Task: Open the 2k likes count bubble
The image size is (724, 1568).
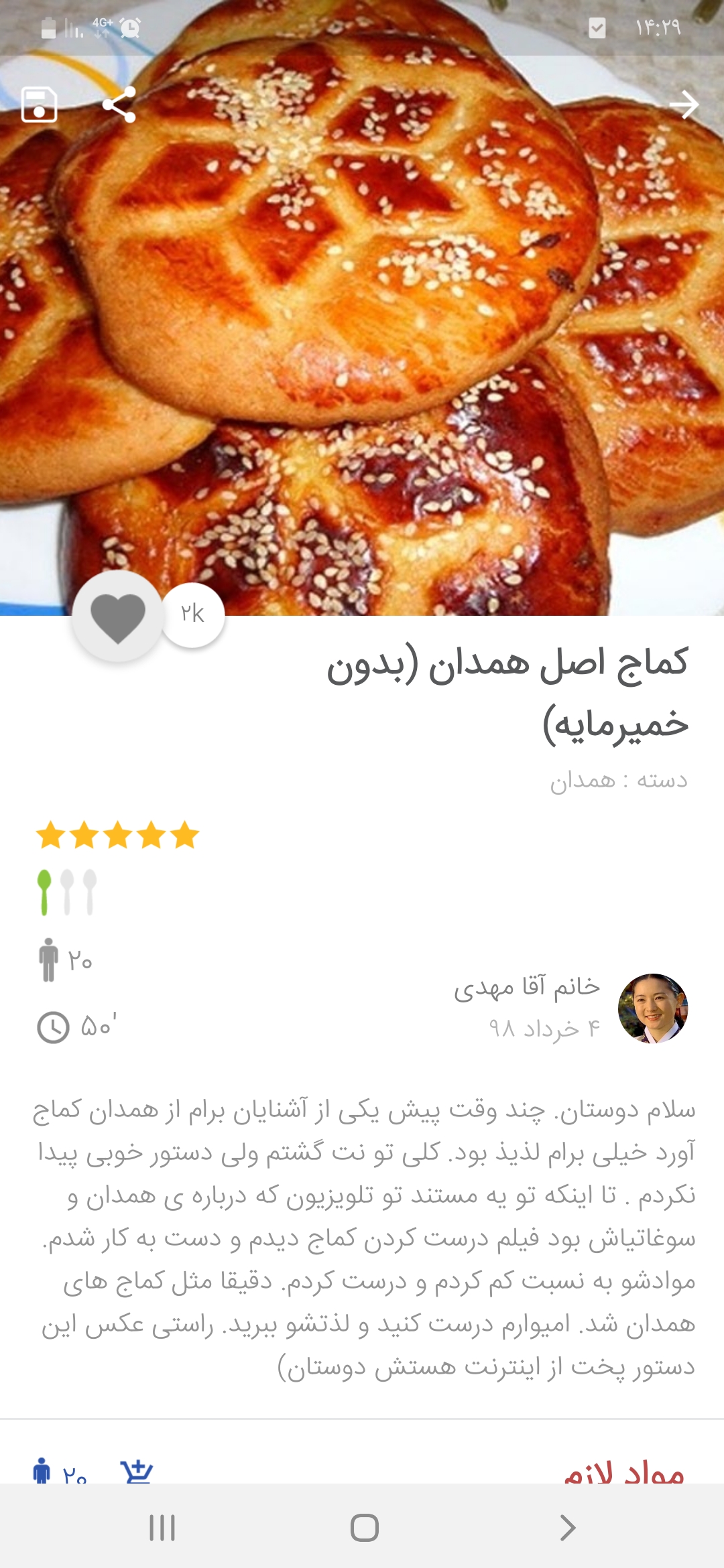Action: pyautogui.click(x=192, y=614)
